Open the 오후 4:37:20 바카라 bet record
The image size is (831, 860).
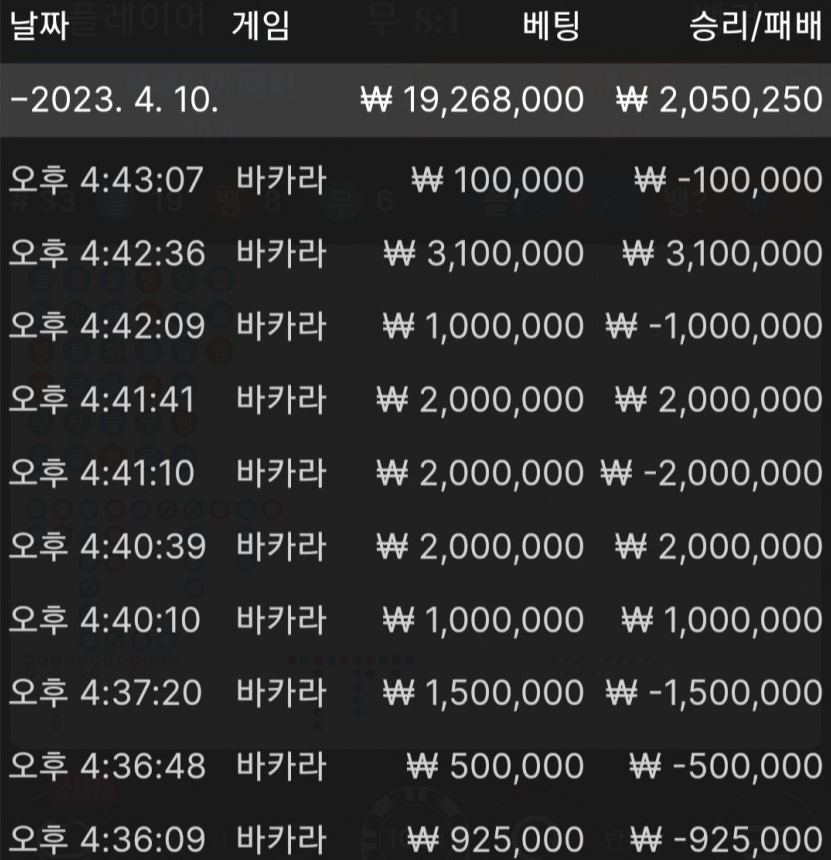tap(415, 693)
